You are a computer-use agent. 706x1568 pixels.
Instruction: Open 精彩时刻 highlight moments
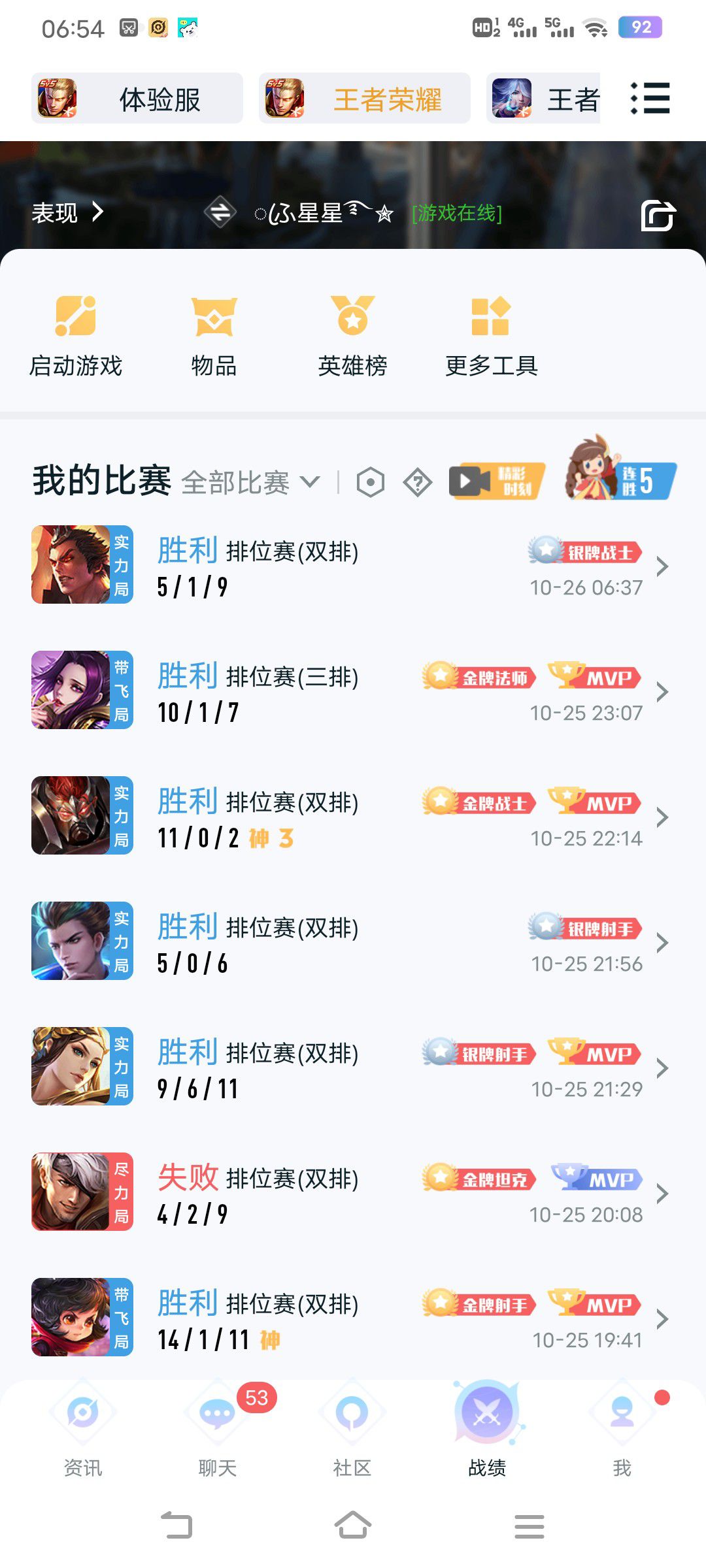pos(497,482)
